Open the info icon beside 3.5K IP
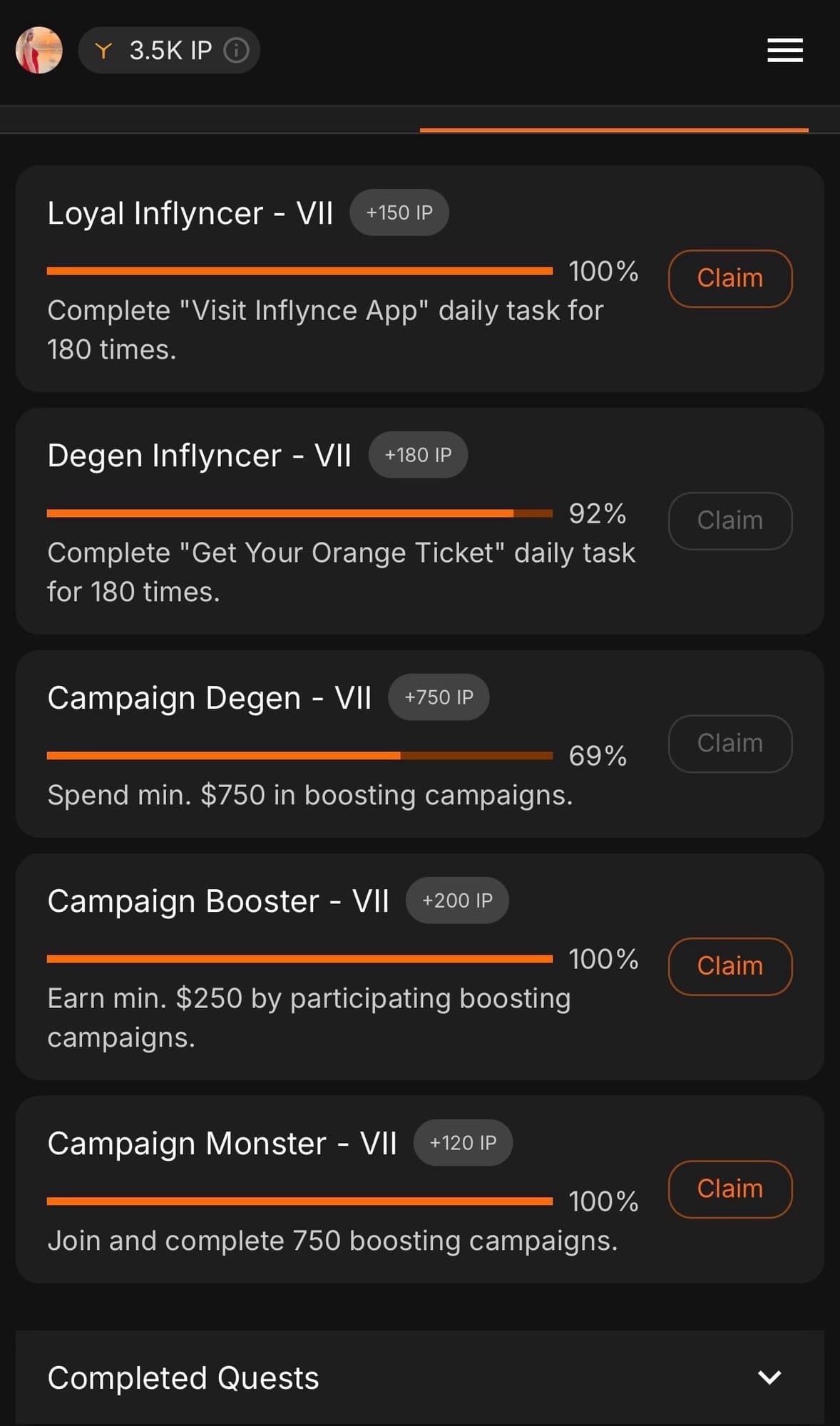 point(235,50)
